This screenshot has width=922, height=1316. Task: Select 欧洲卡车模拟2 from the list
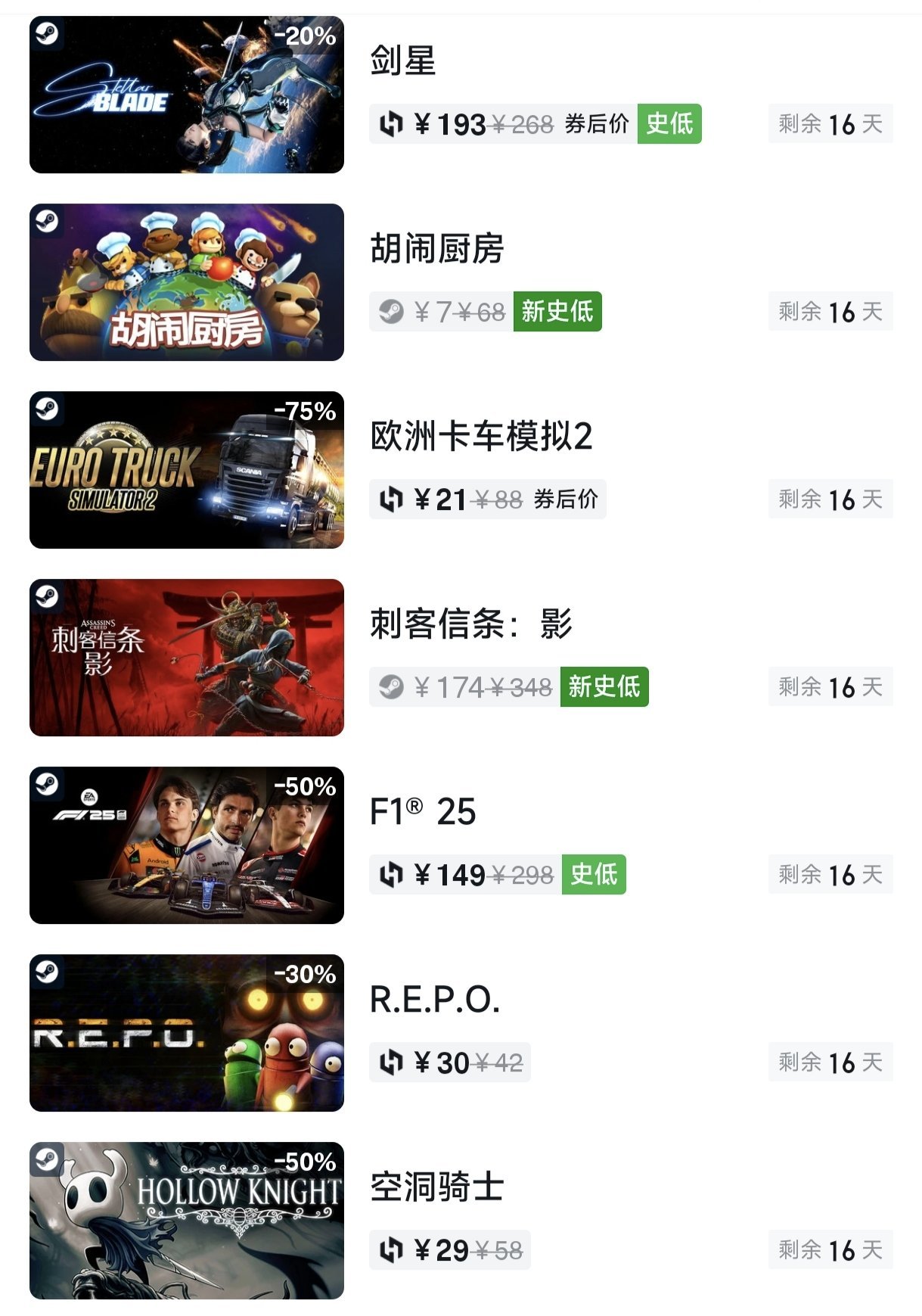(480, 436)
